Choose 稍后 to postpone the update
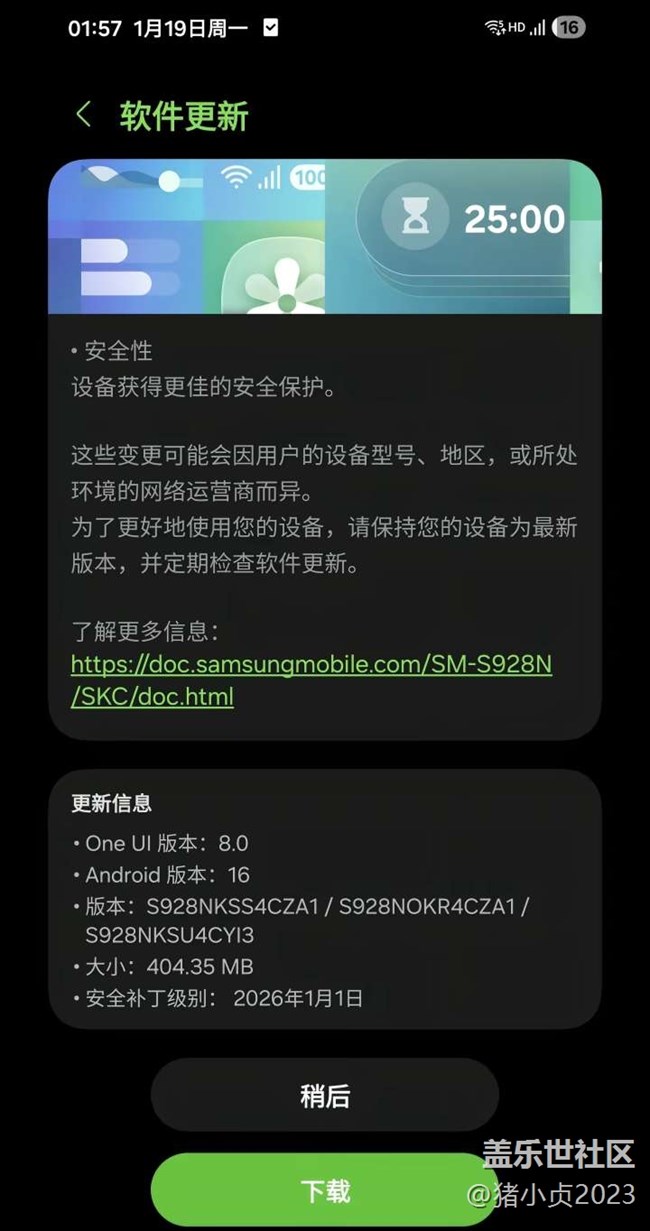650x1231 pixels. [325, 1095]
